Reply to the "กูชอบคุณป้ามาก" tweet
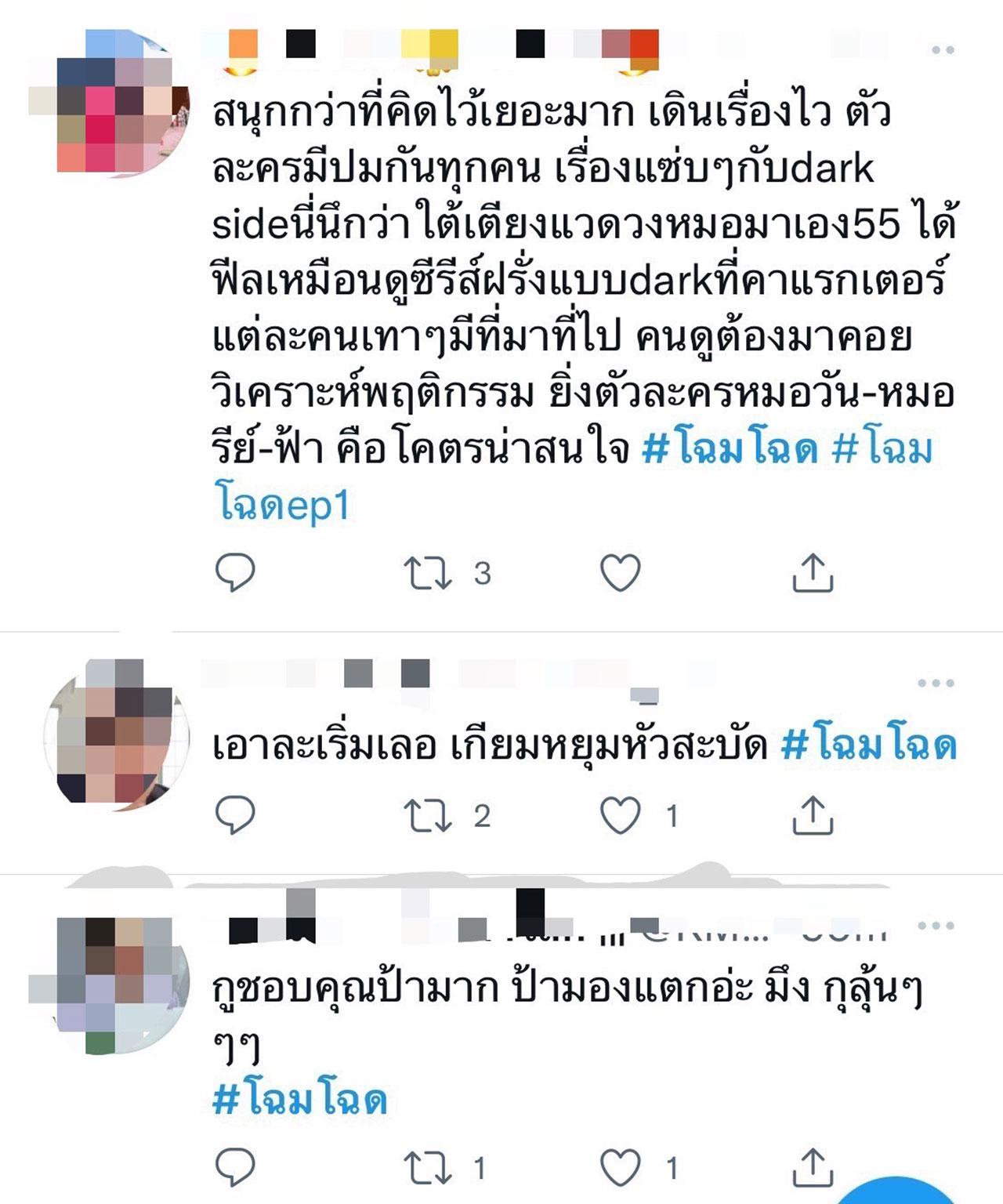The image size is (1003, 1204). pyautogui.click(x=235, y=1168)
